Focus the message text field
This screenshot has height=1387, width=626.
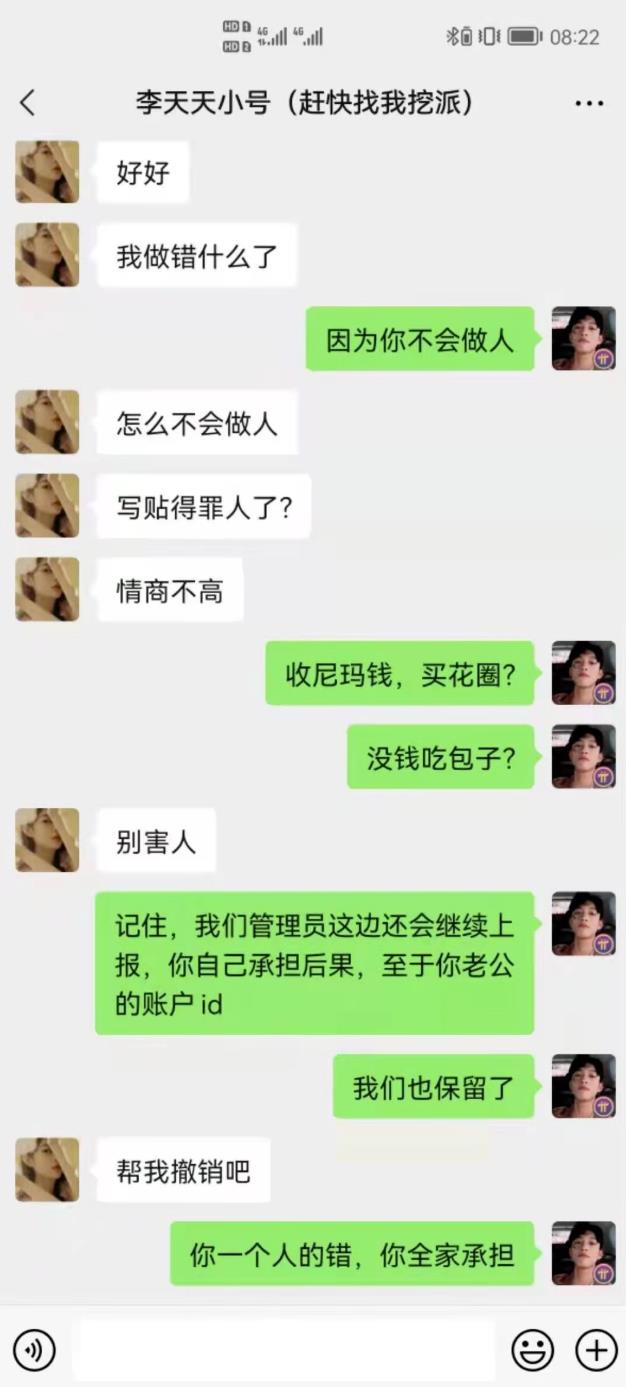pos(283,1350)
